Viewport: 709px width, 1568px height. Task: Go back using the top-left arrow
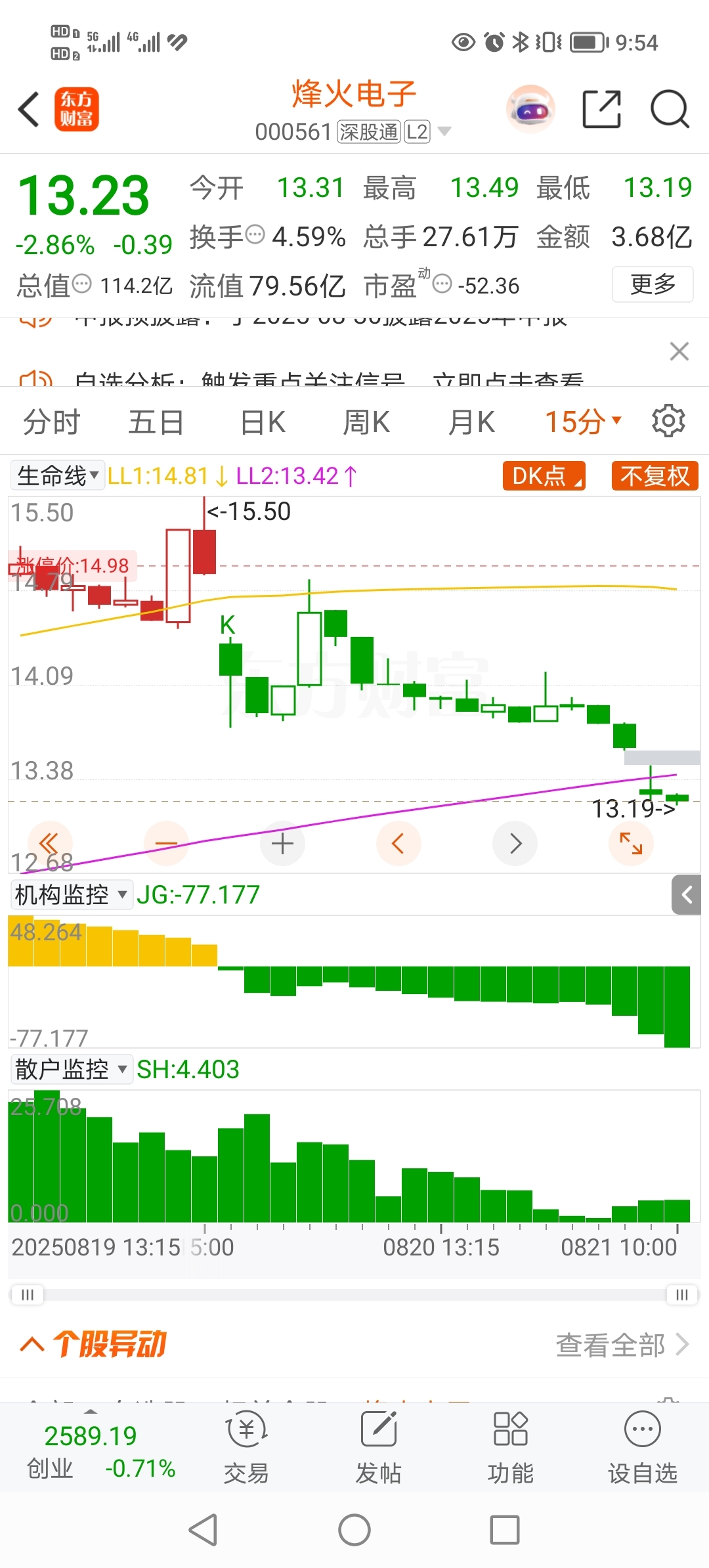(x=29, y=109)
